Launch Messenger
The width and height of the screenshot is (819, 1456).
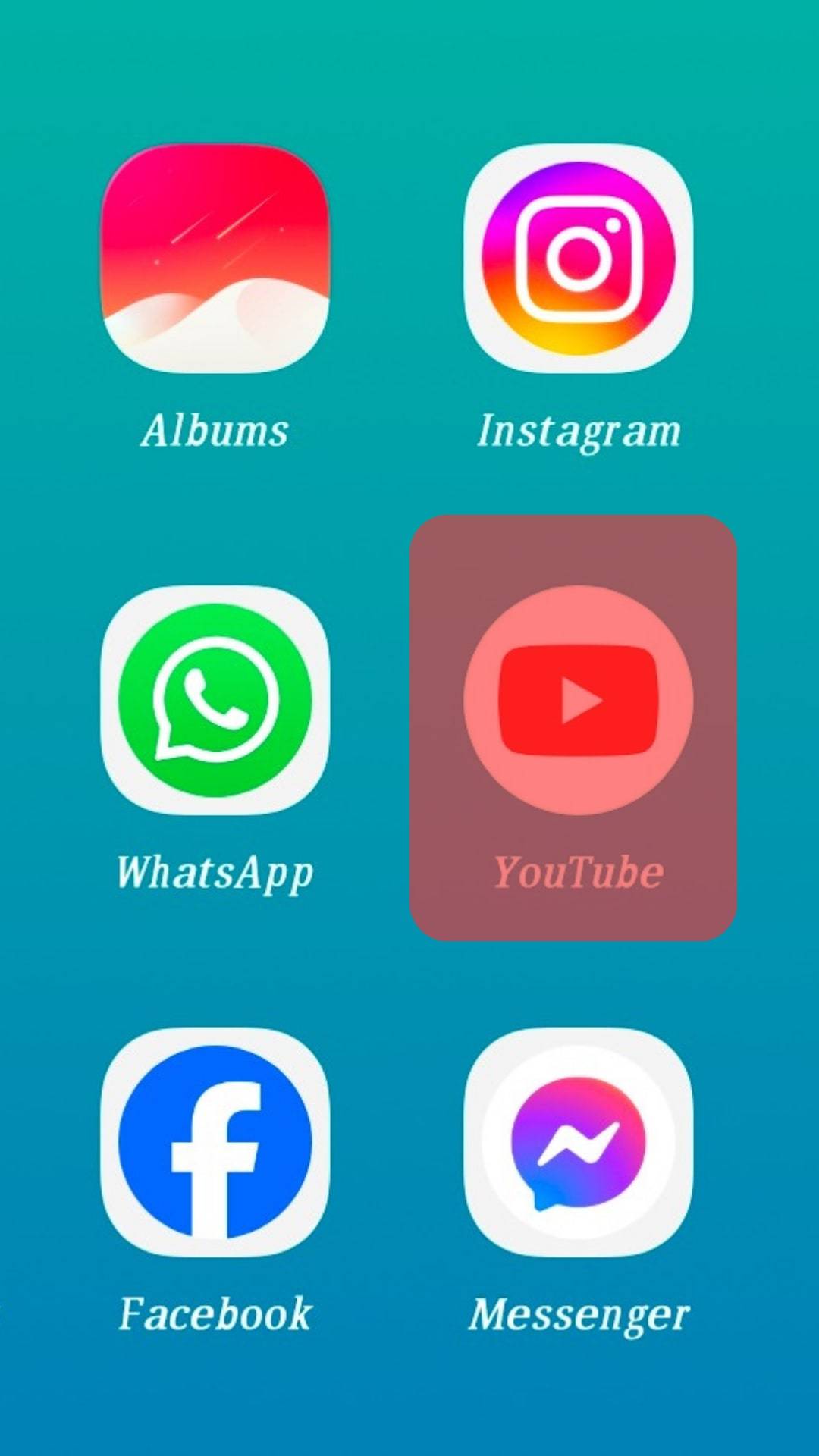coord(578,1141)
